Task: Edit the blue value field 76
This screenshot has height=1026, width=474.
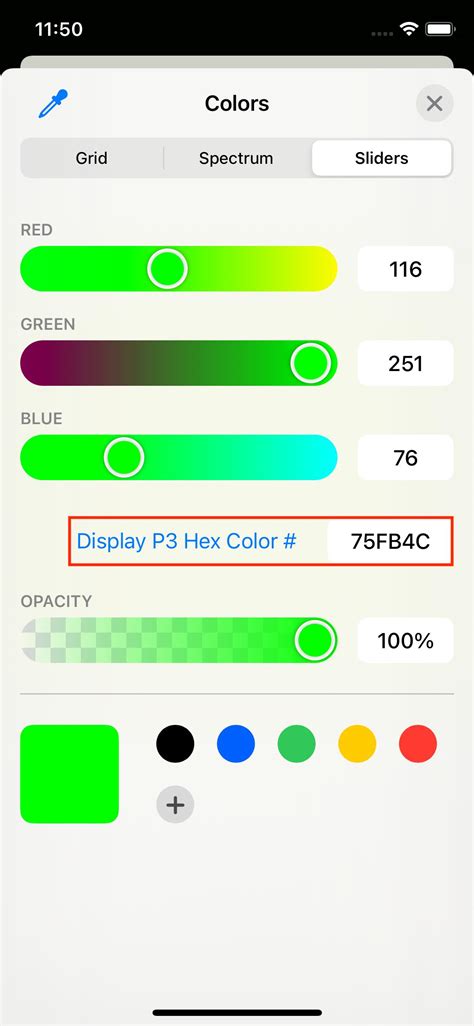Action: (405, 457)
